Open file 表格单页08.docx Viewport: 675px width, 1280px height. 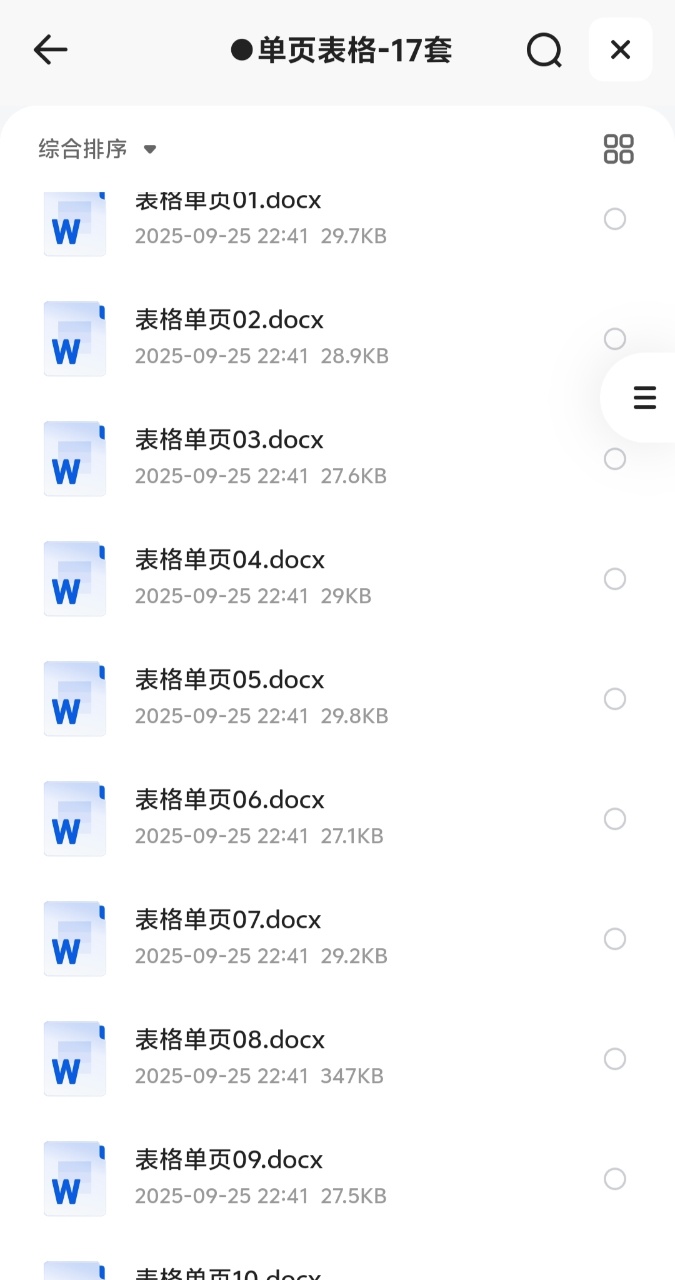click(x=229, y=1041)
